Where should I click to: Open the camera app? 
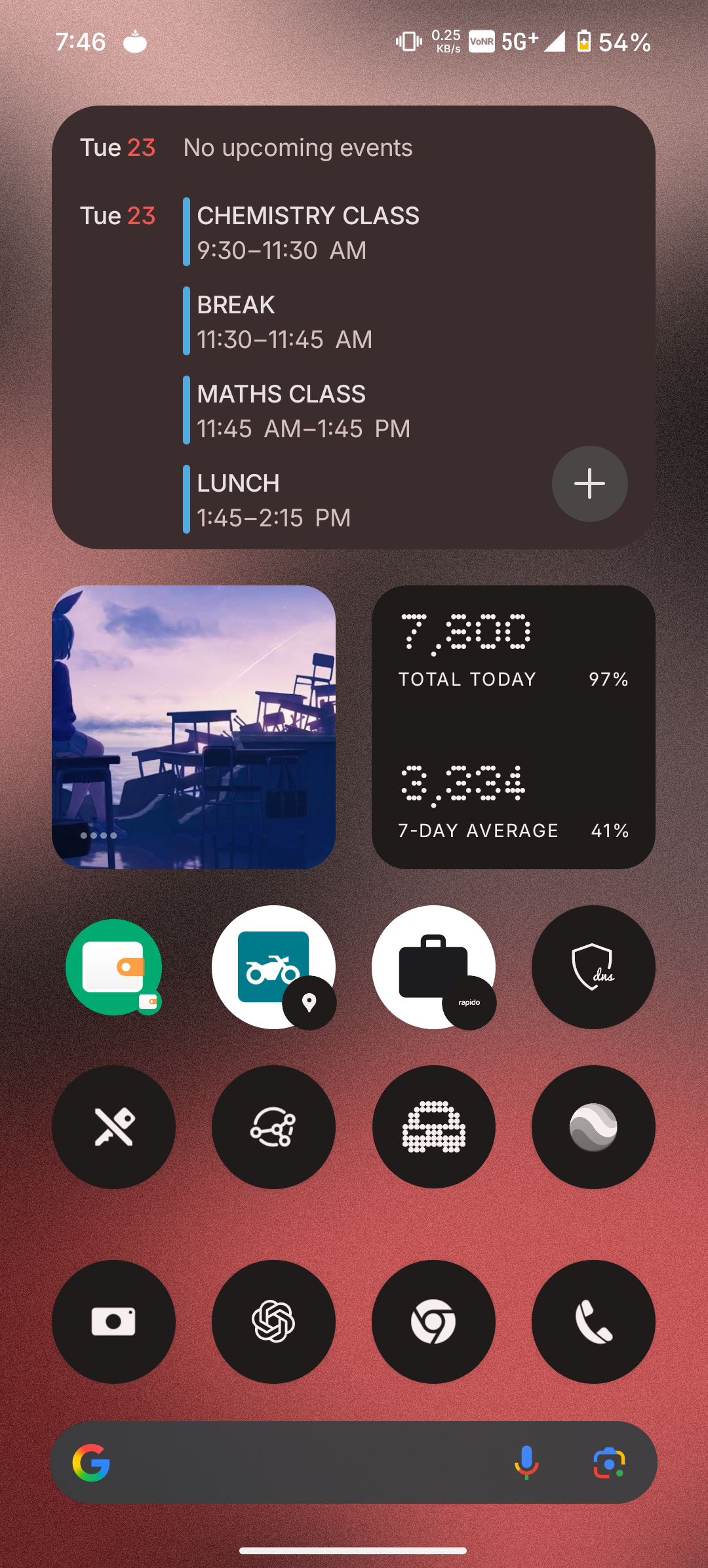click(x=114, y=1322)
